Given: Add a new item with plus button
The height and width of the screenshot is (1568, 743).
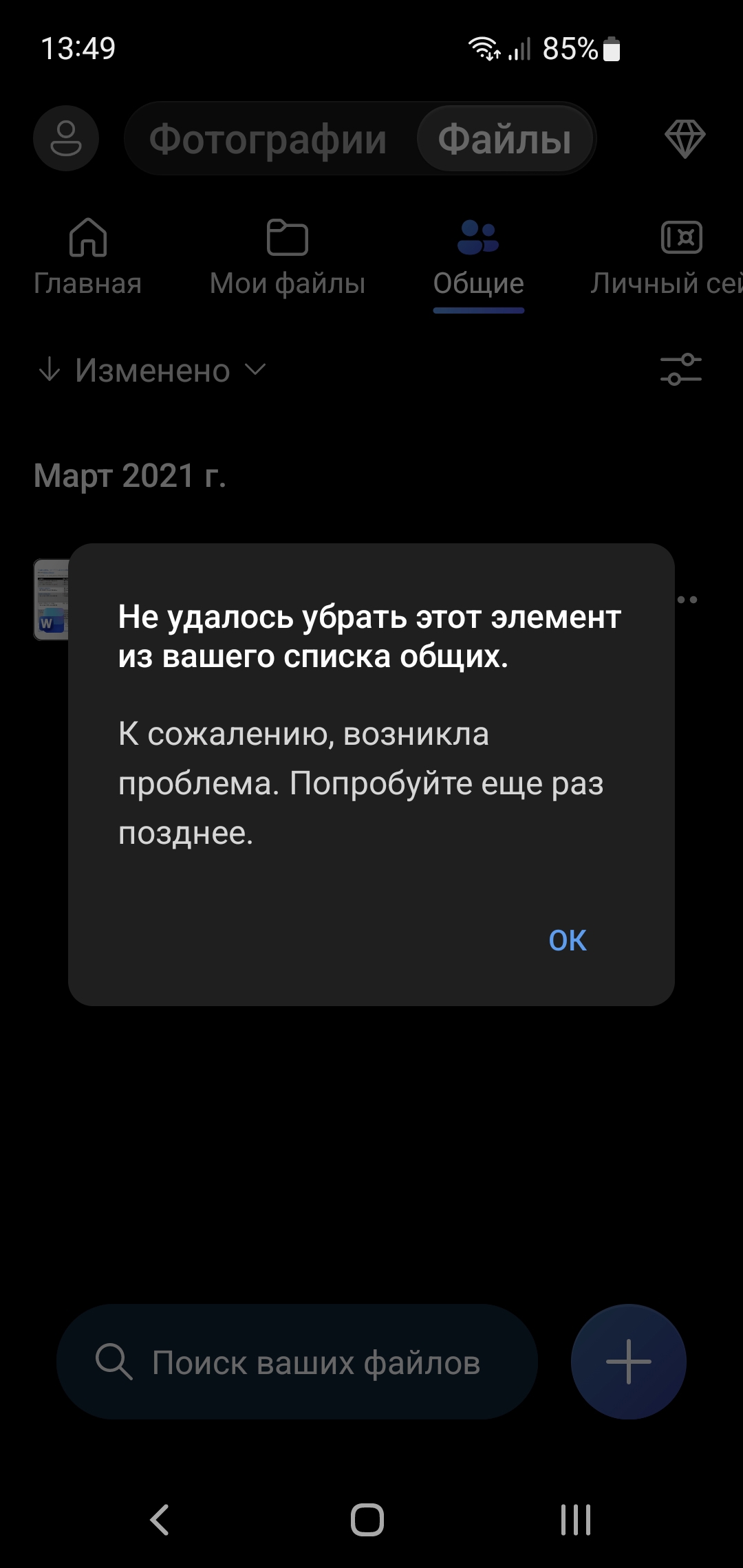Looking at the screenshot, I should [x=628, y=1362].
